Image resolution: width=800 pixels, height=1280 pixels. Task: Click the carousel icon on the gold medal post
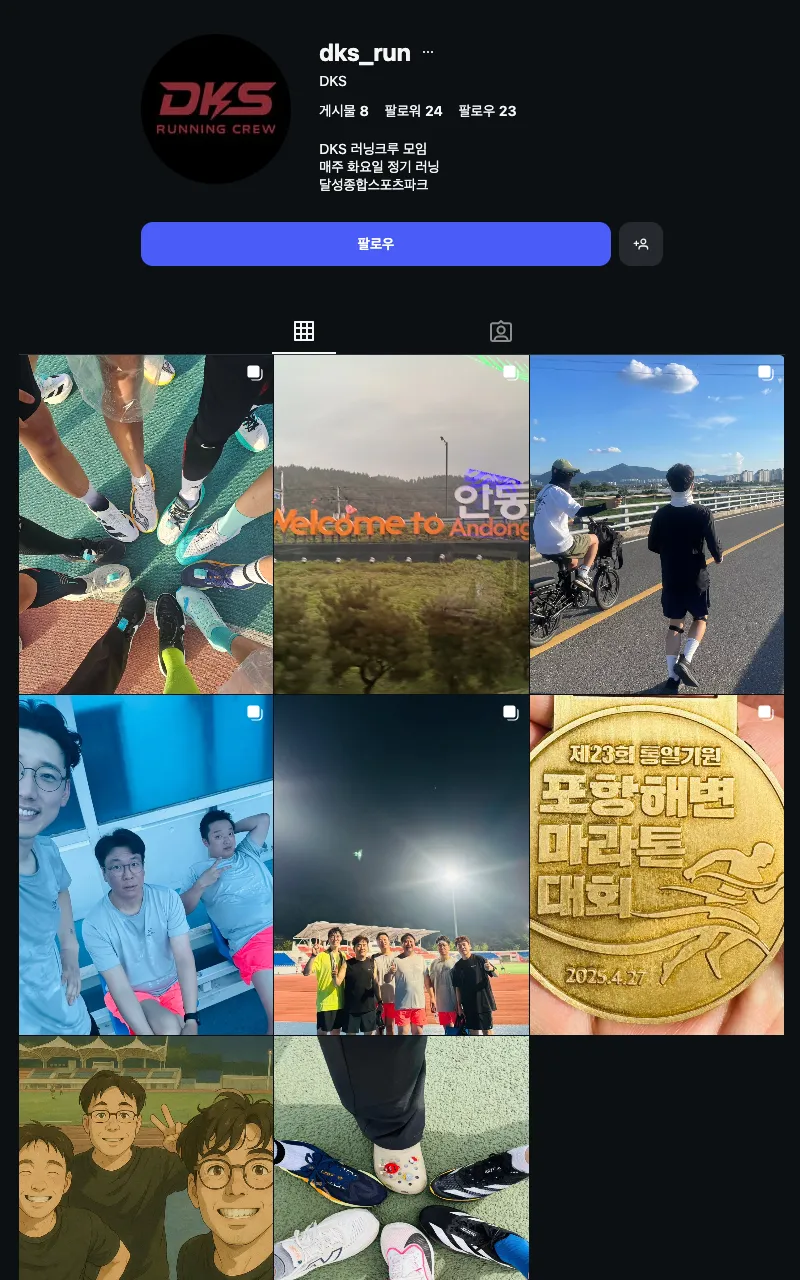pyautogui.click(x=766, y=712)
